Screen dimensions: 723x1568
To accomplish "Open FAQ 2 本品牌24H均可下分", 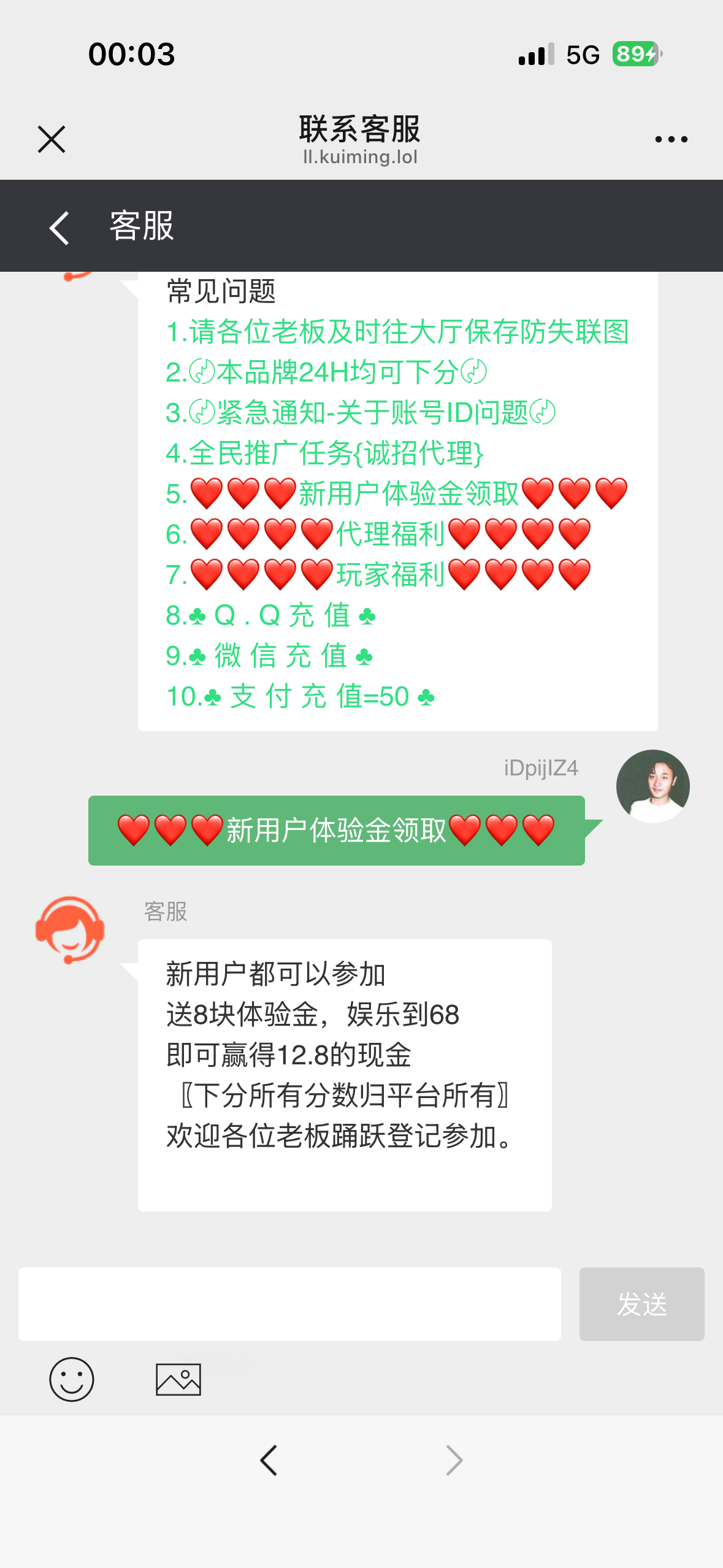I will point(326,372).
